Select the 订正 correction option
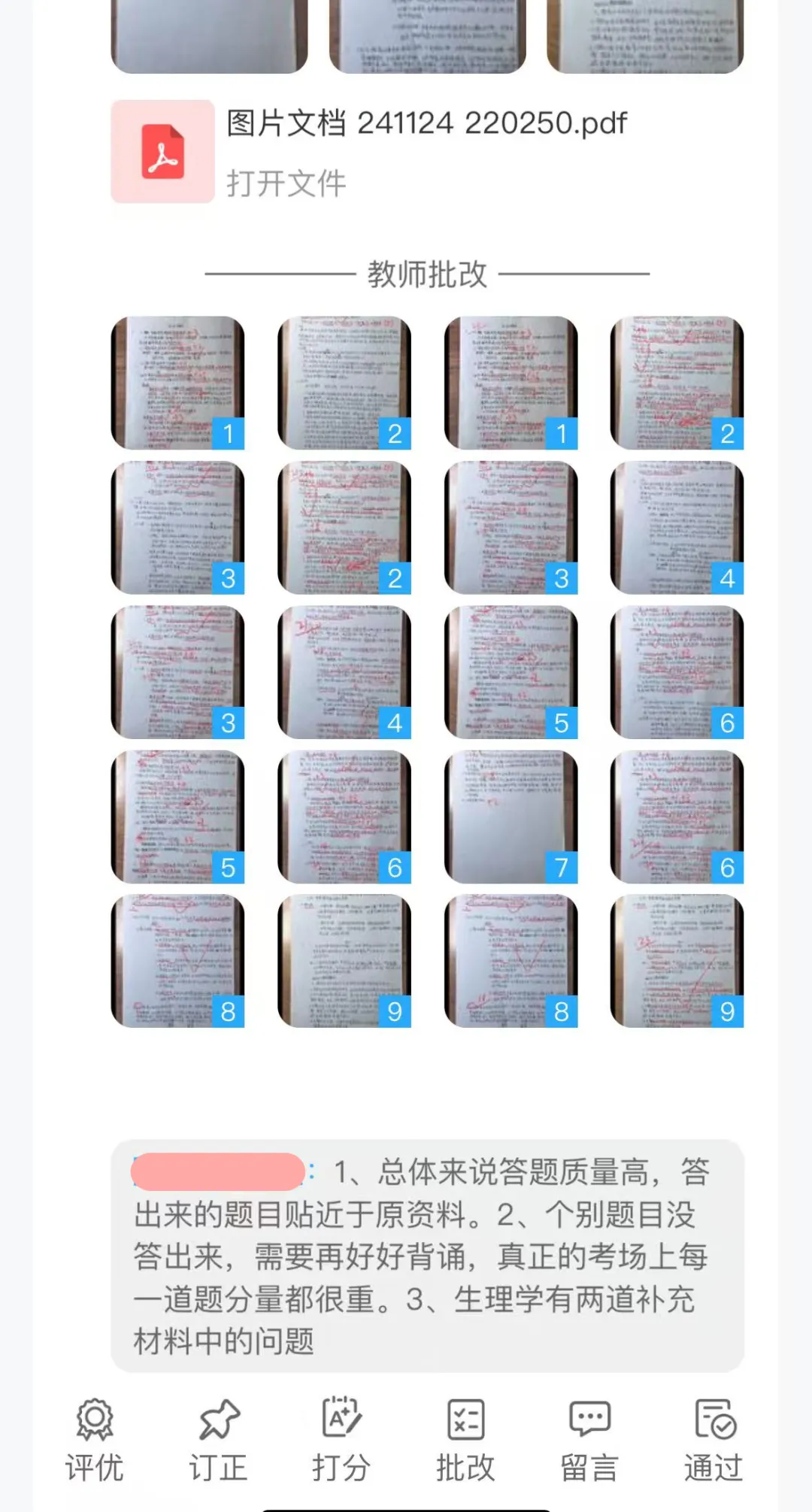Screen dimensions: 812x1512 click(x=218, y=1440)
